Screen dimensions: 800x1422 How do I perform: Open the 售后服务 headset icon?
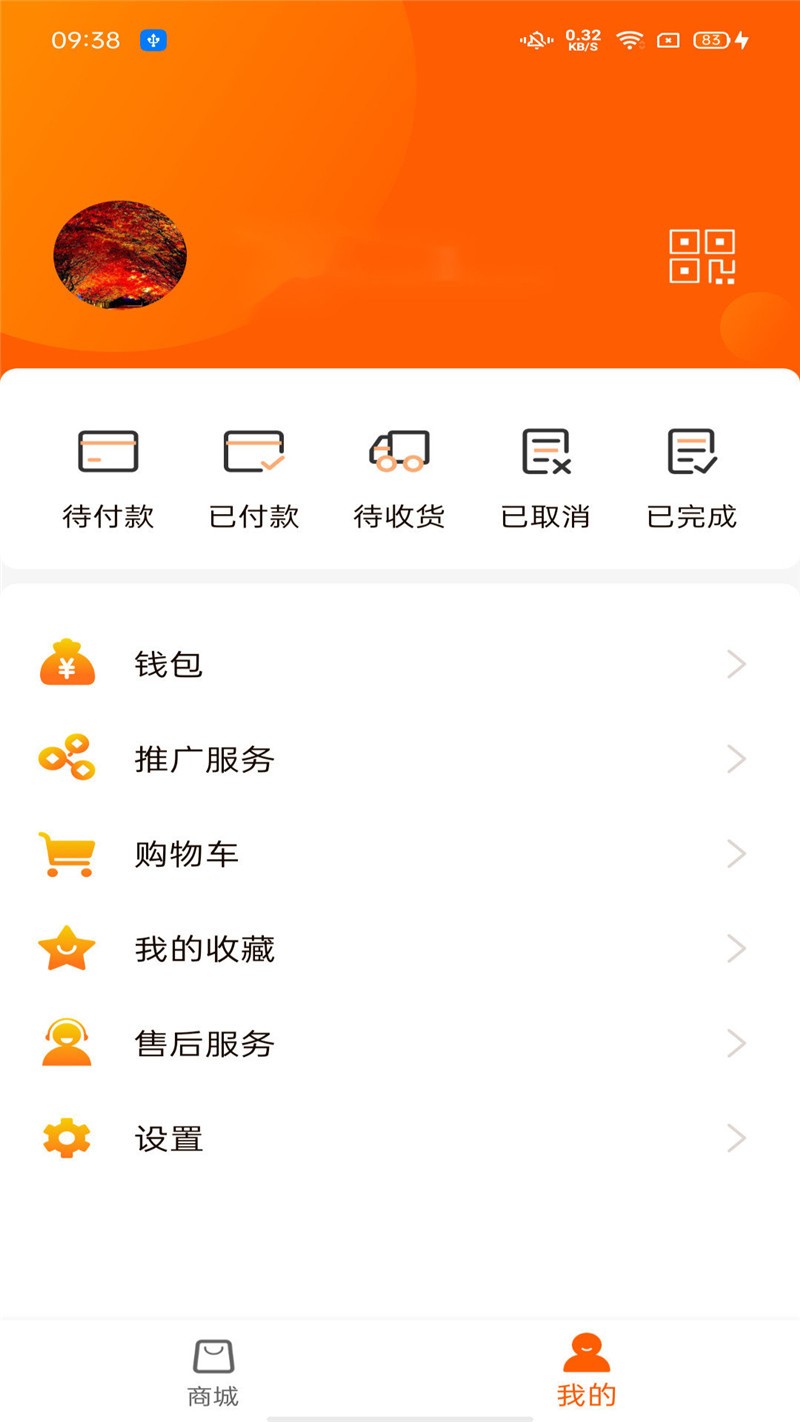[66, 1043]
